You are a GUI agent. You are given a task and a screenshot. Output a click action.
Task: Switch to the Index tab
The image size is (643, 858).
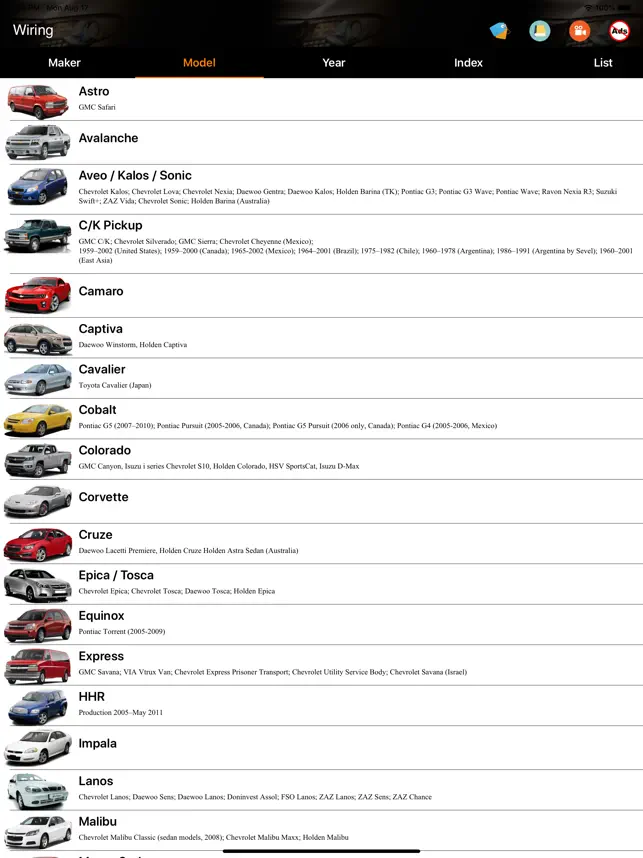468,63
